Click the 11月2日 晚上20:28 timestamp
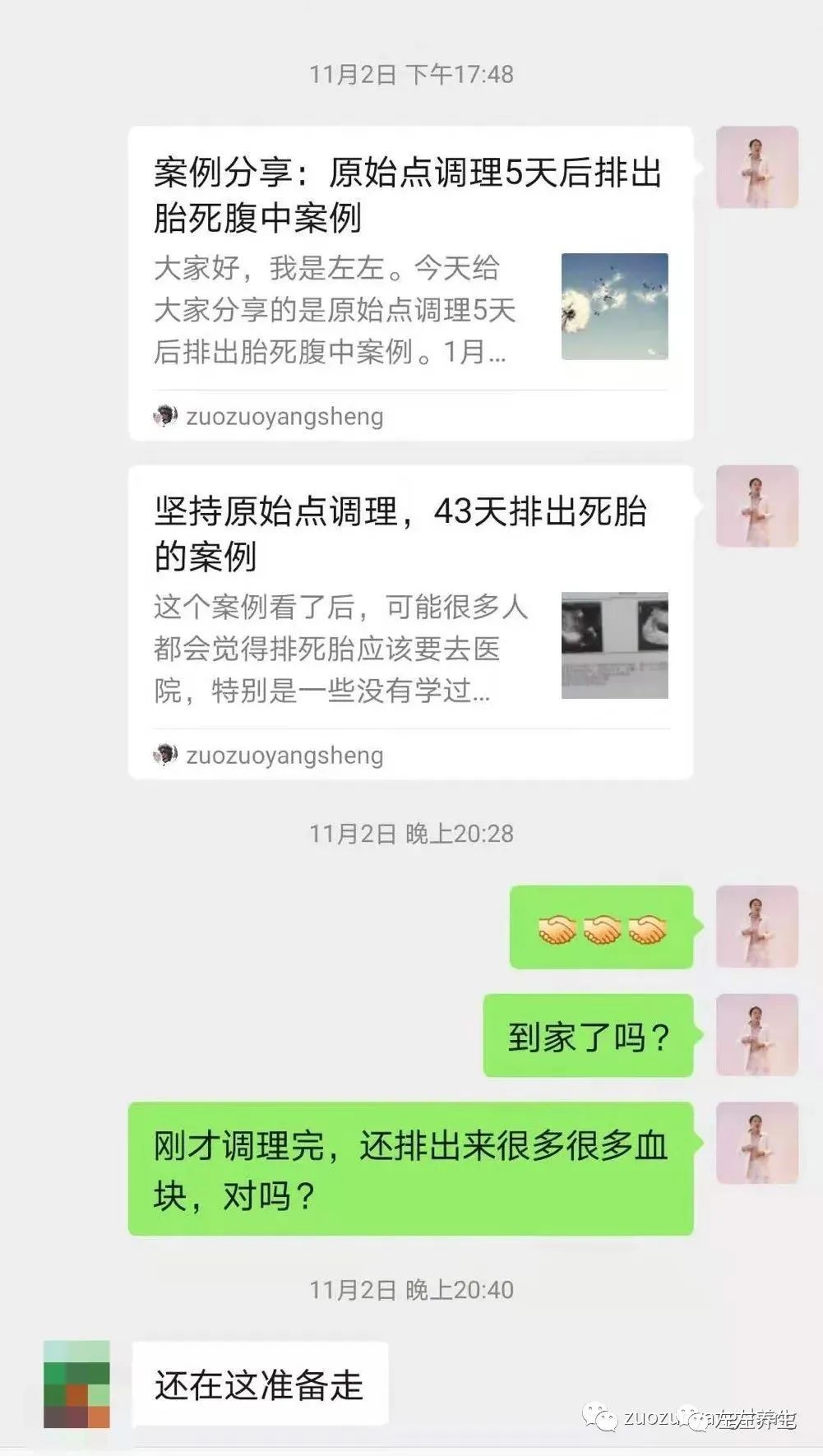The height and width of the screenshot is (1456, 823). (x=409, y=834)
